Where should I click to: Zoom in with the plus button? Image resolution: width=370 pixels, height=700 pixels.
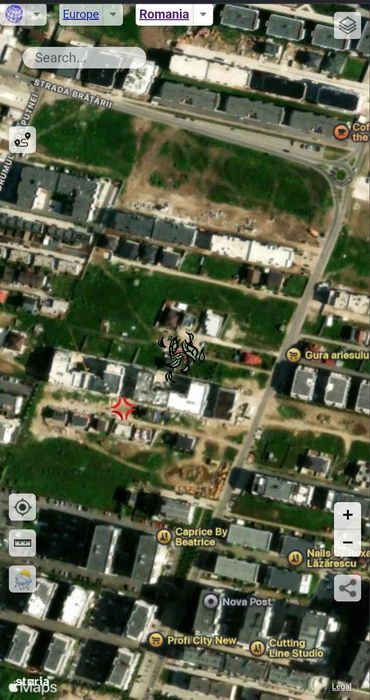point(348,515)
